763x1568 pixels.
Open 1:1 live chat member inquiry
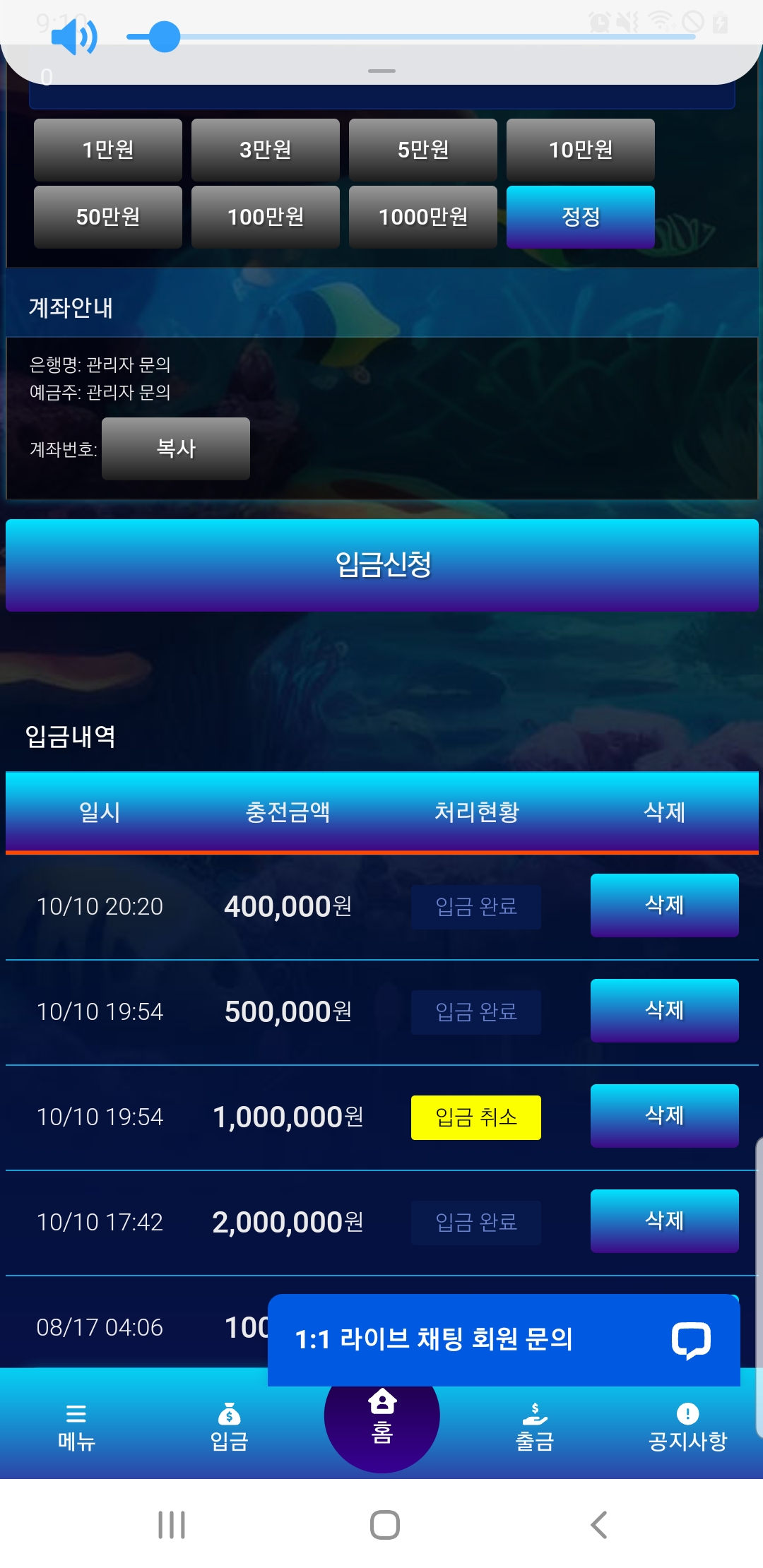click(503, 1339)
